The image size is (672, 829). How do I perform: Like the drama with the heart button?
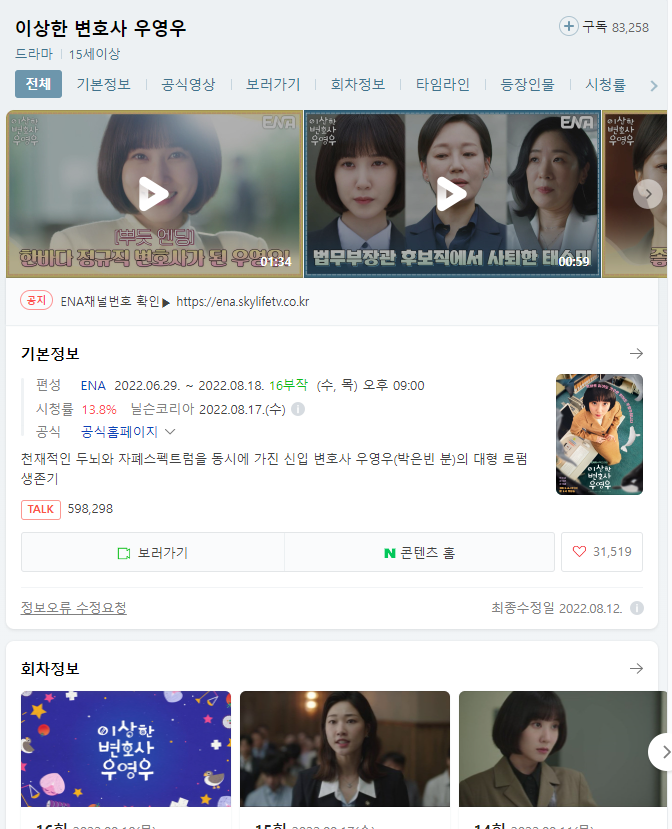pyautogui.click(x=601, y=552)
